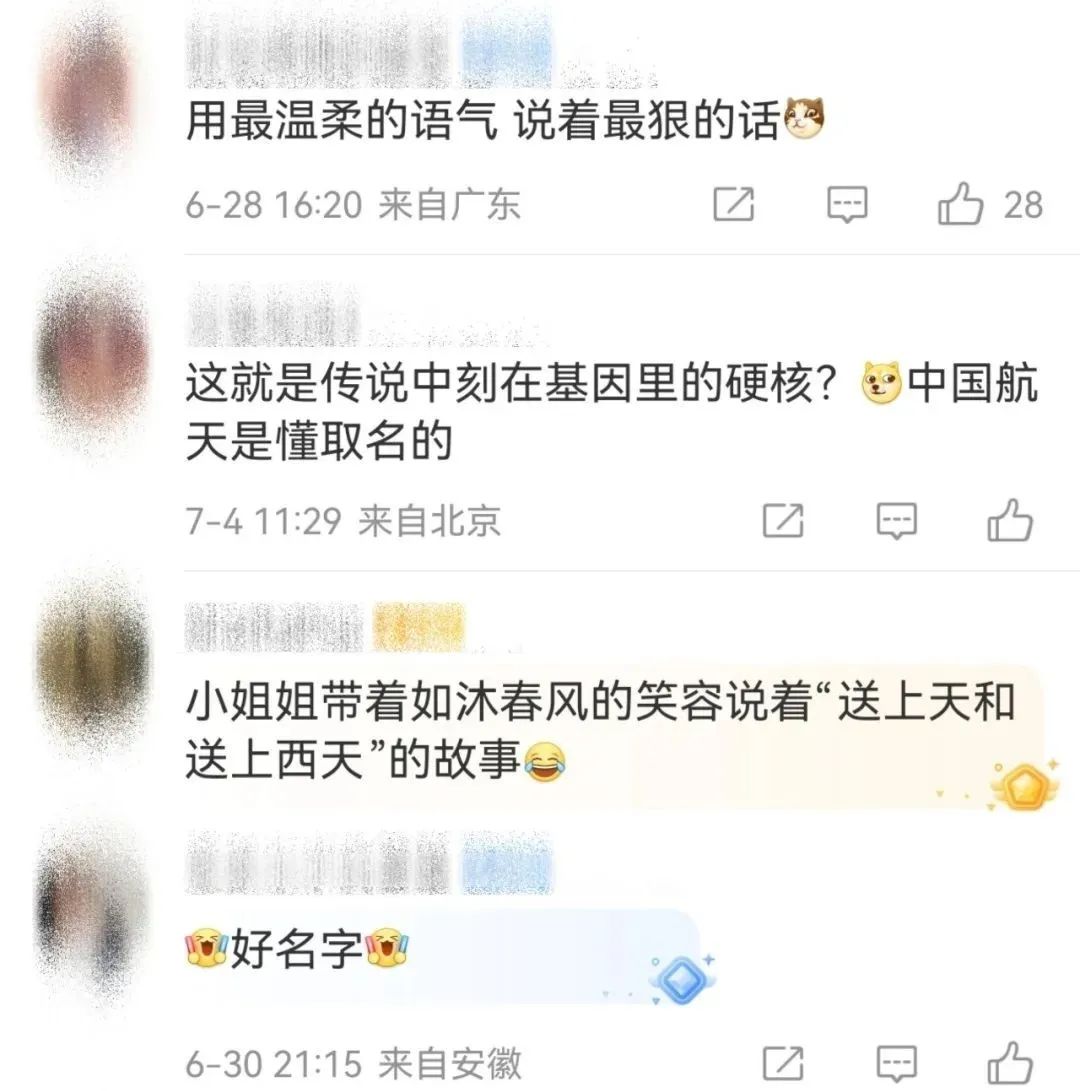Like the comment about 中国航天是懂取名的

click(1010, 520)
